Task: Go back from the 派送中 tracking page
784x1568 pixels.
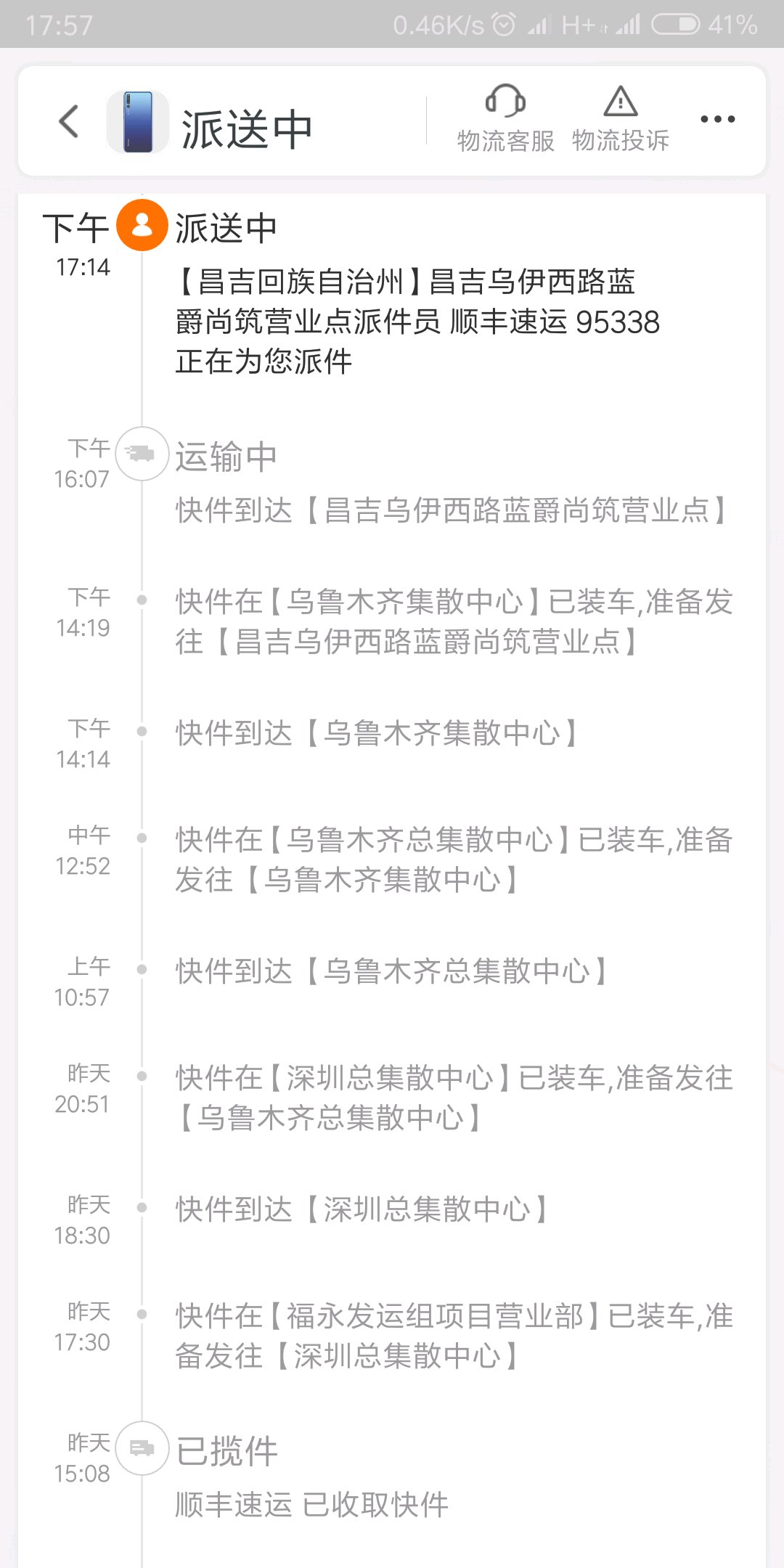Action: pos(69,121)
